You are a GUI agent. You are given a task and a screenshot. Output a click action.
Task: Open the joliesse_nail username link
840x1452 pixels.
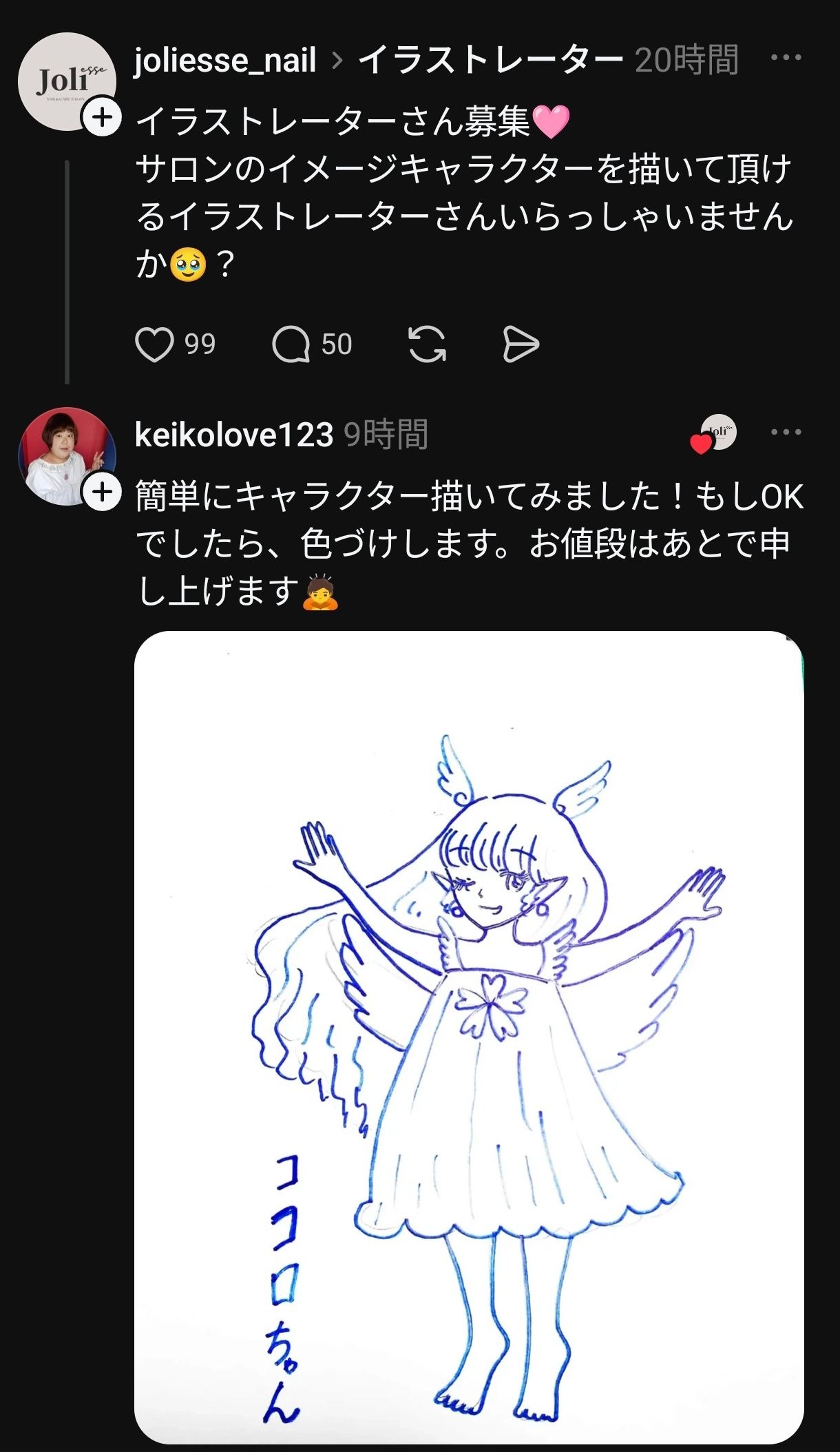click(225, 60)
